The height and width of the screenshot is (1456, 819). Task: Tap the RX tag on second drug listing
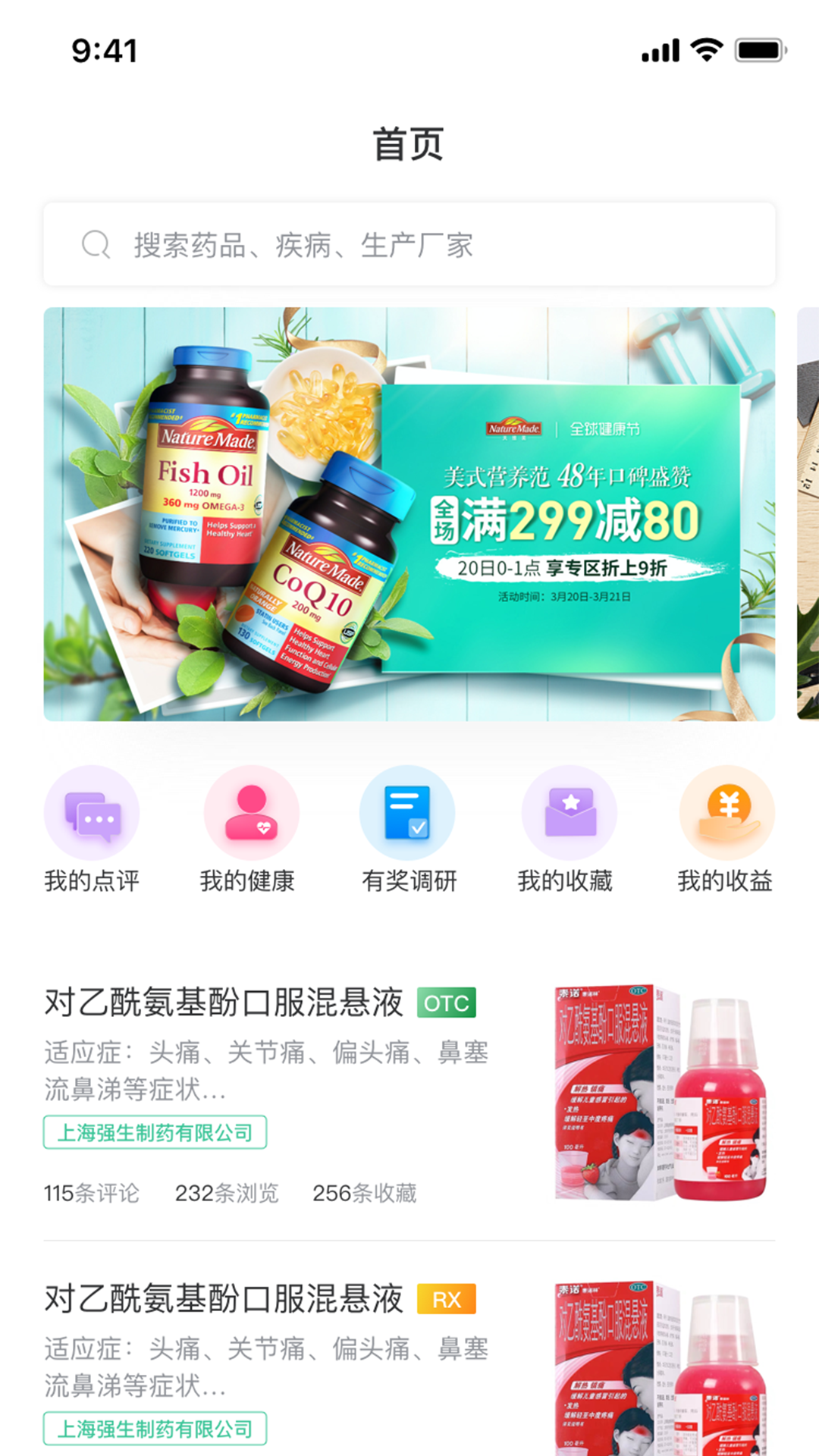tap(447, 1299)
